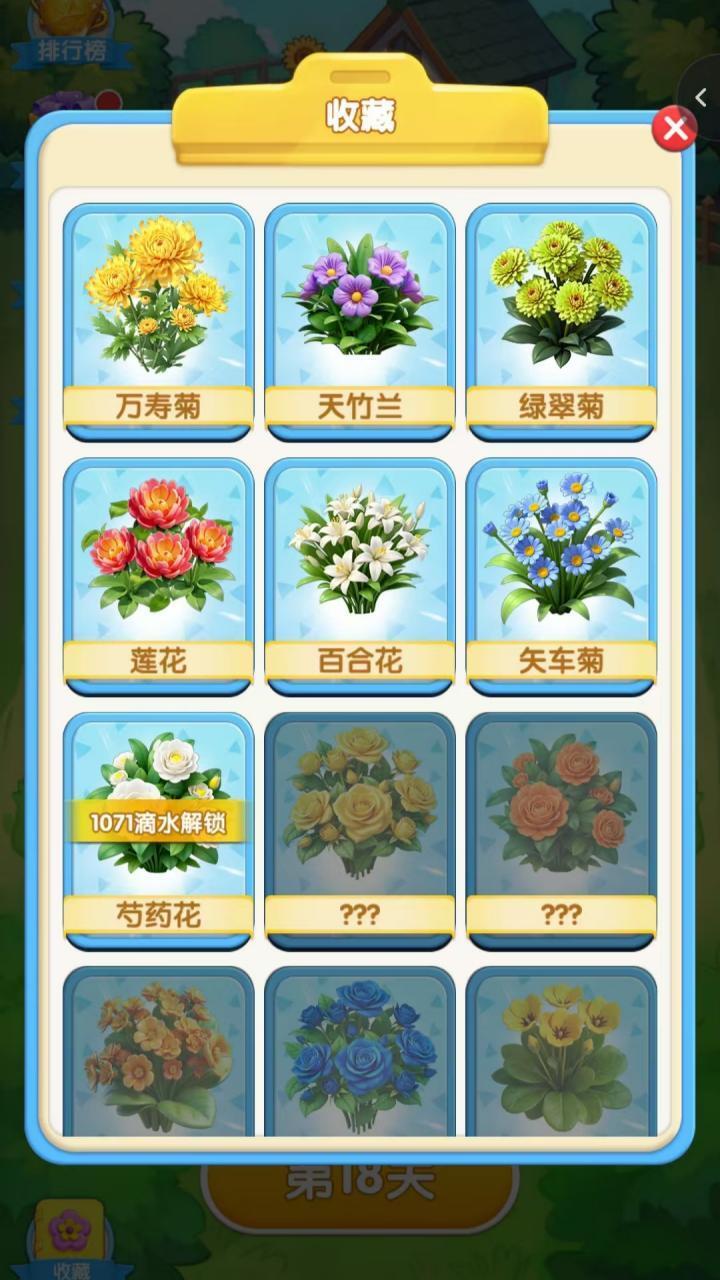Tap the 1071滴水解锁 unlock badge
The image size is (720, 1280).
157,824
